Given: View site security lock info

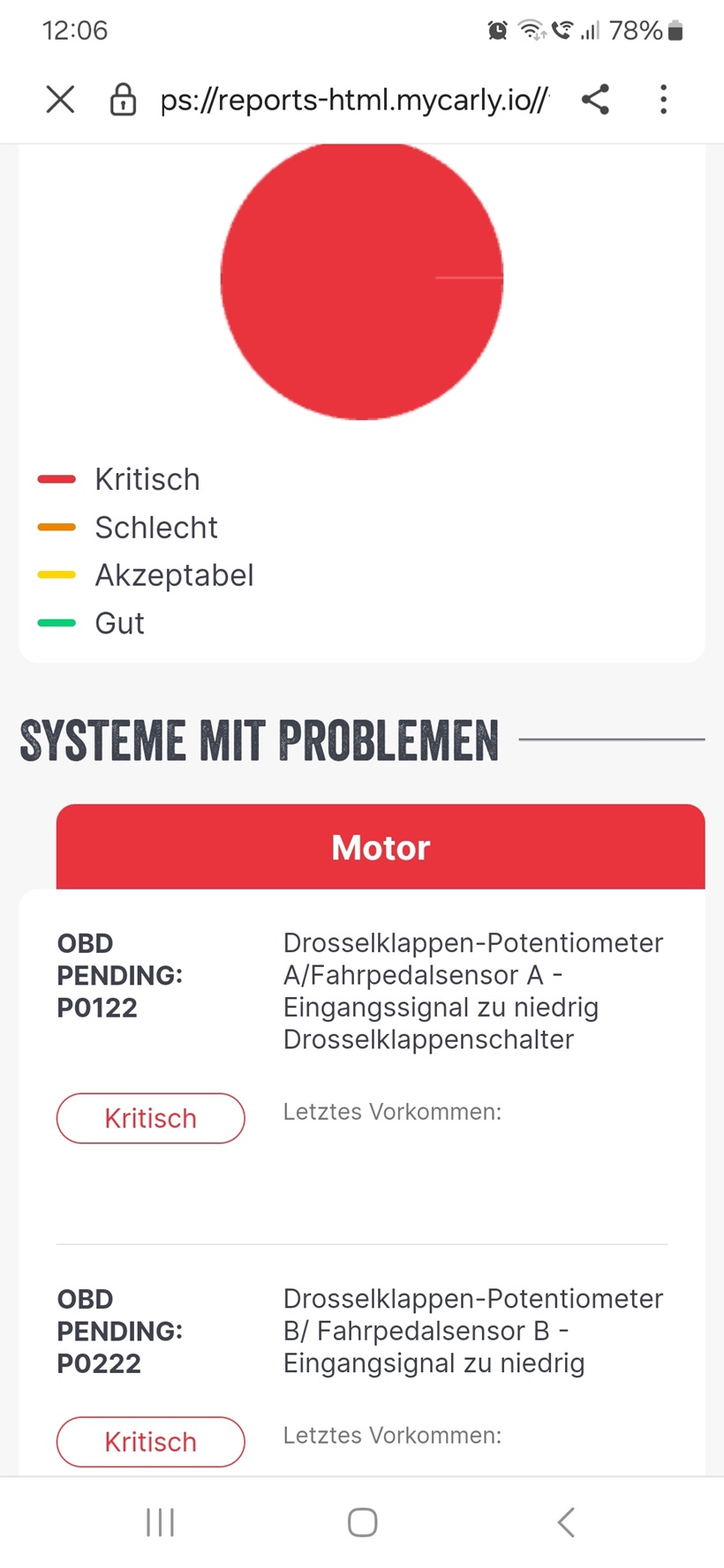Looking at the screenshot, I should click(123, 99).
